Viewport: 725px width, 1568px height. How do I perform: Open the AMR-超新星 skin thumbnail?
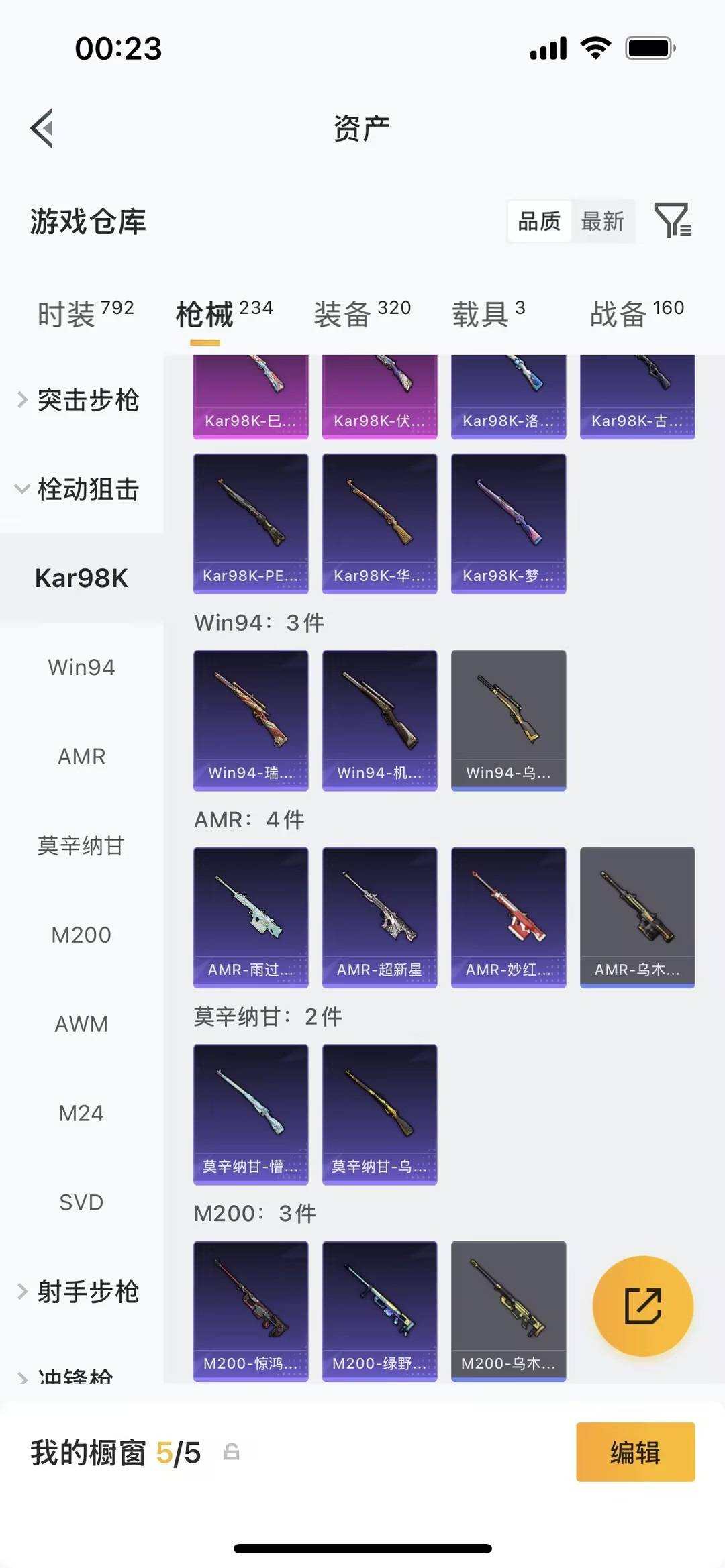click(379, 916)
